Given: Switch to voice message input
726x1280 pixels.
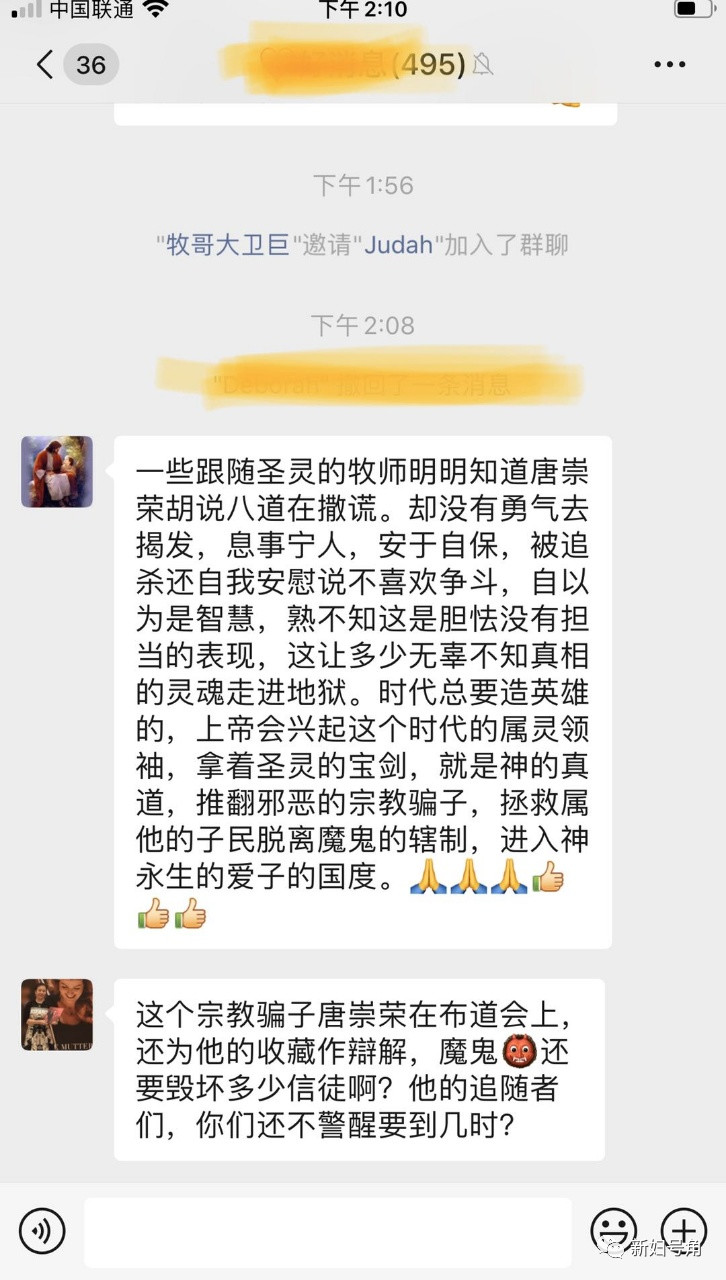Looking at the screenshot, I should (42, 1230).
